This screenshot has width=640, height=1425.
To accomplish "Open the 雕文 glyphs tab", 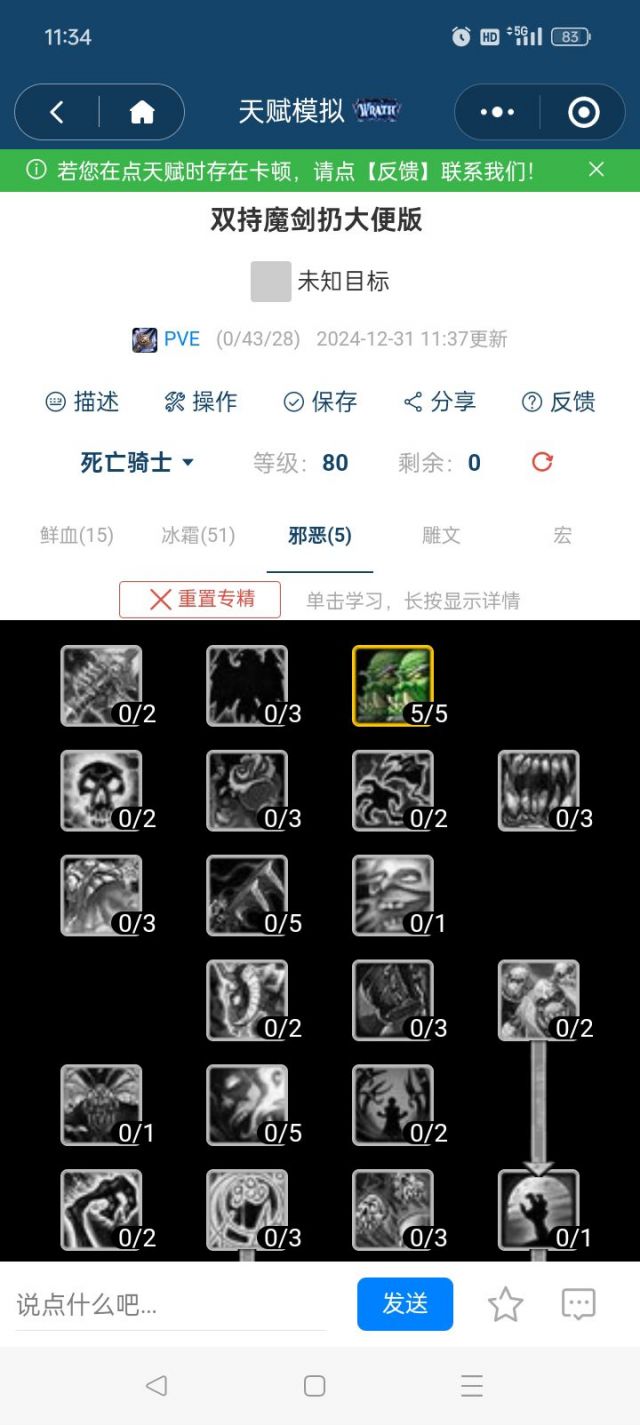I will [x=441, y=535].
